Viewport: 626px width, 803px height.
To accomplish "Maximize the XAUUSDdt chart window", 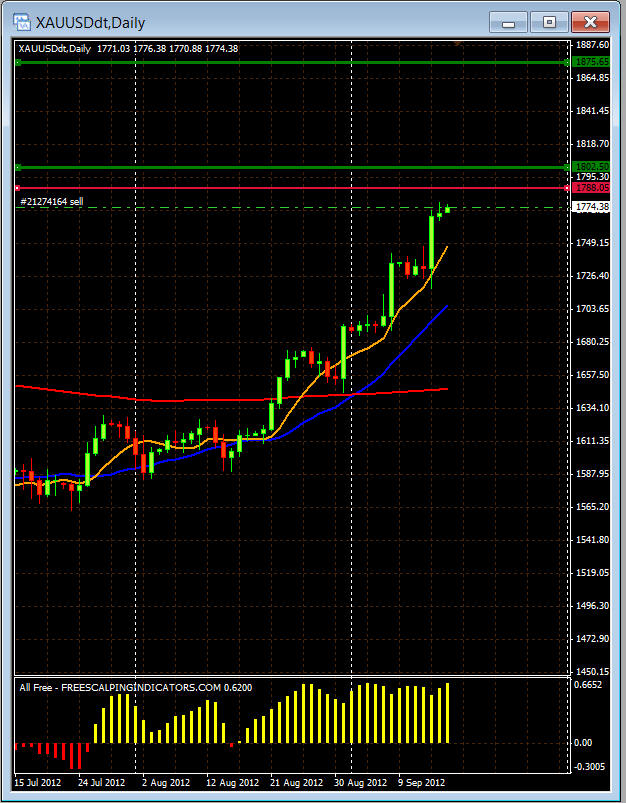I will pyautogui.click(x=549, y=21).
